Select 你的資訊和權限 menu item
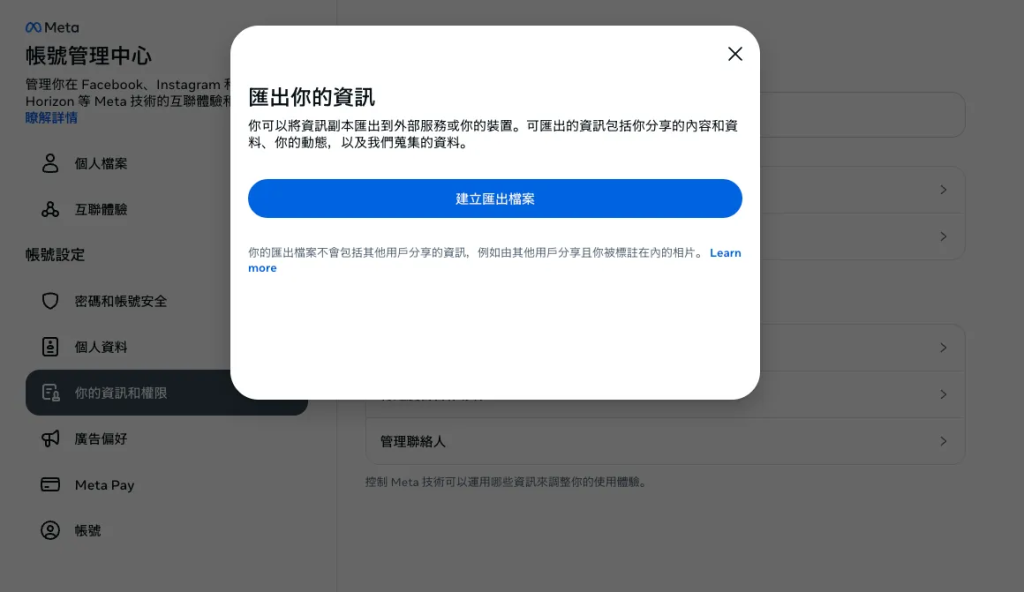The image size is (1024, 592). click(x=120, y=393)
